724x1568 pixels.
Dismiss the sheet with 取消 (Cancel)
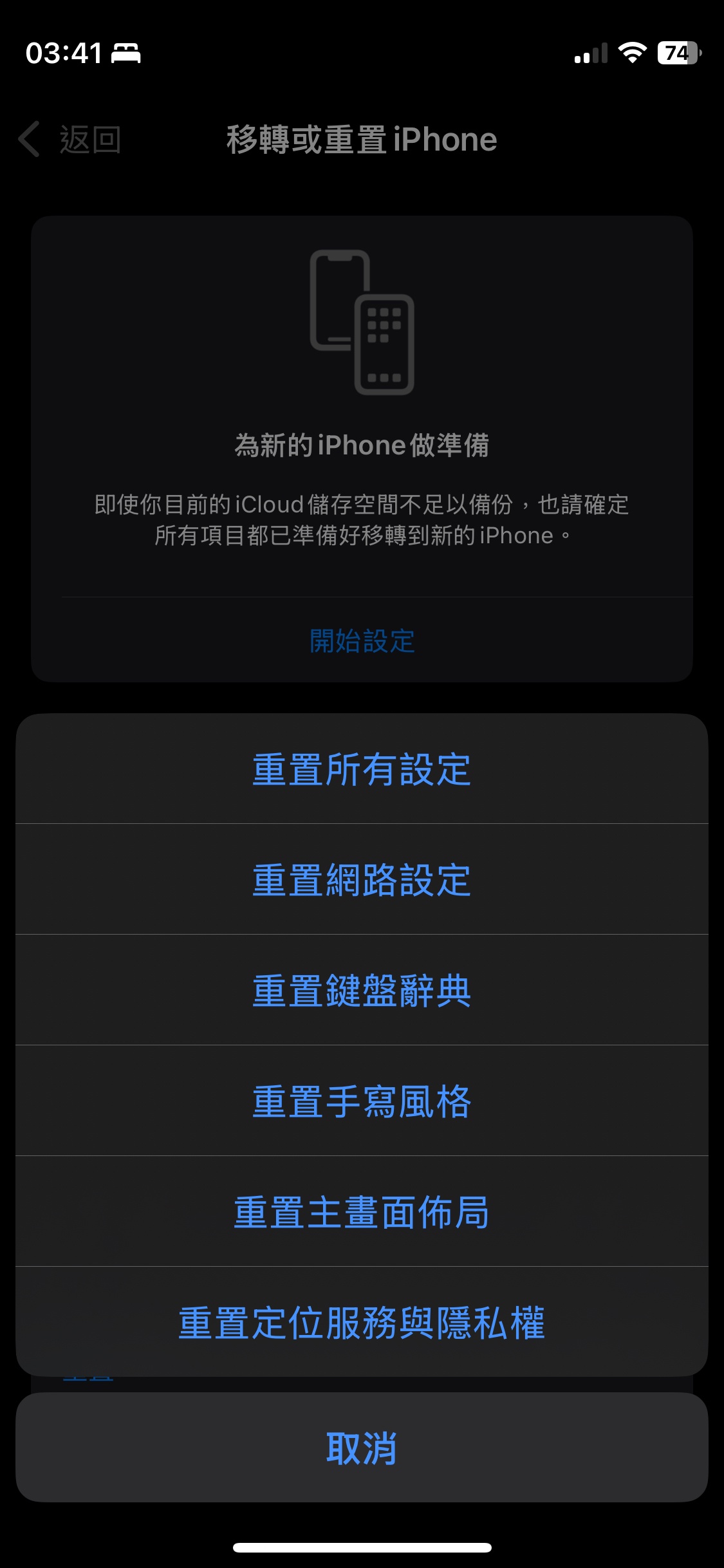362,1448
